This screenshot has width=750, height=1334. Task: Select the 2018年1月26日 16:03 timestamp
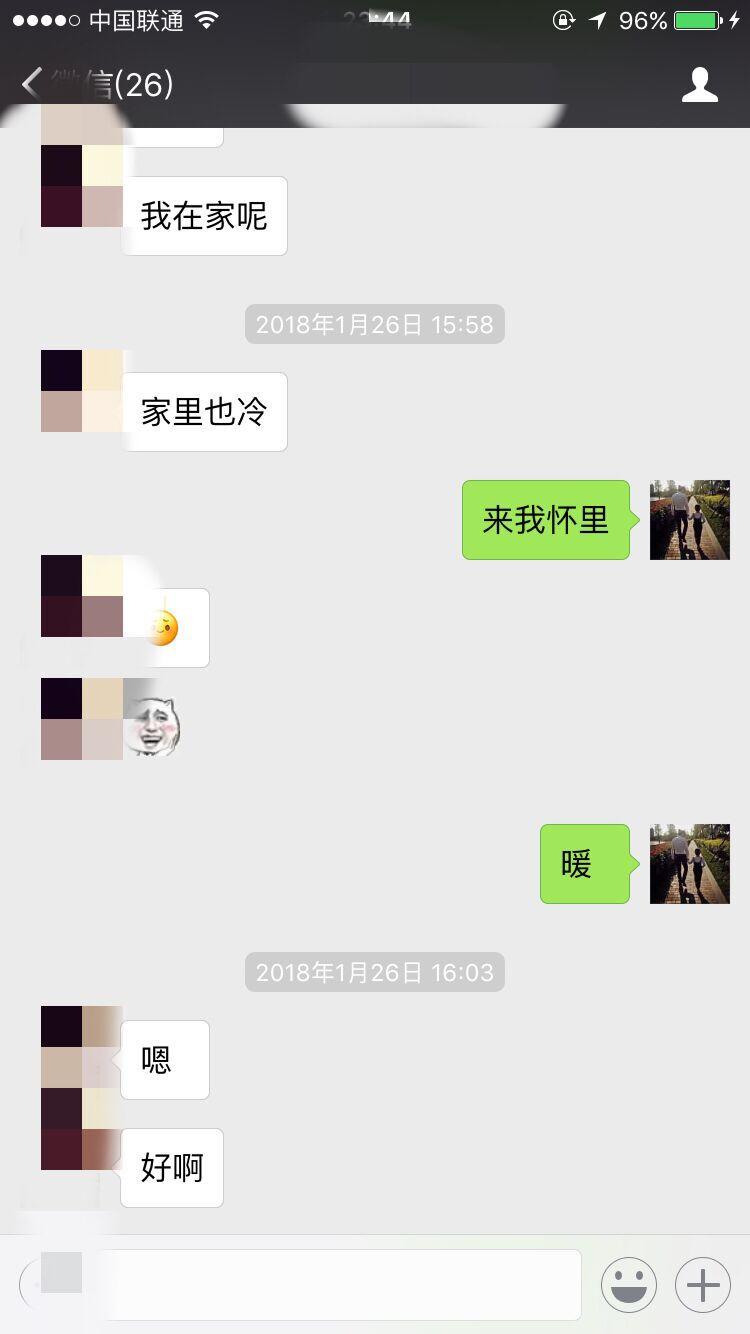(x=374, y=971)
